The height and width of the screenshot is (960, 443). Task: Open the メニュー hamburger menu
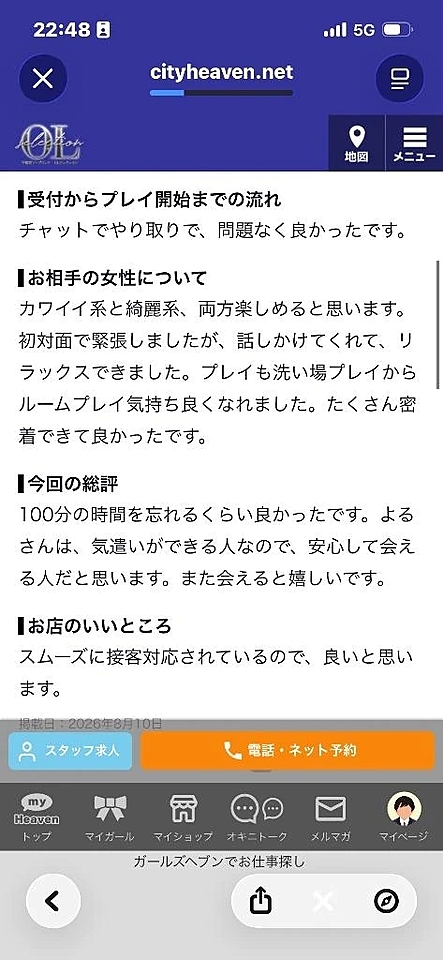[414, 143]
